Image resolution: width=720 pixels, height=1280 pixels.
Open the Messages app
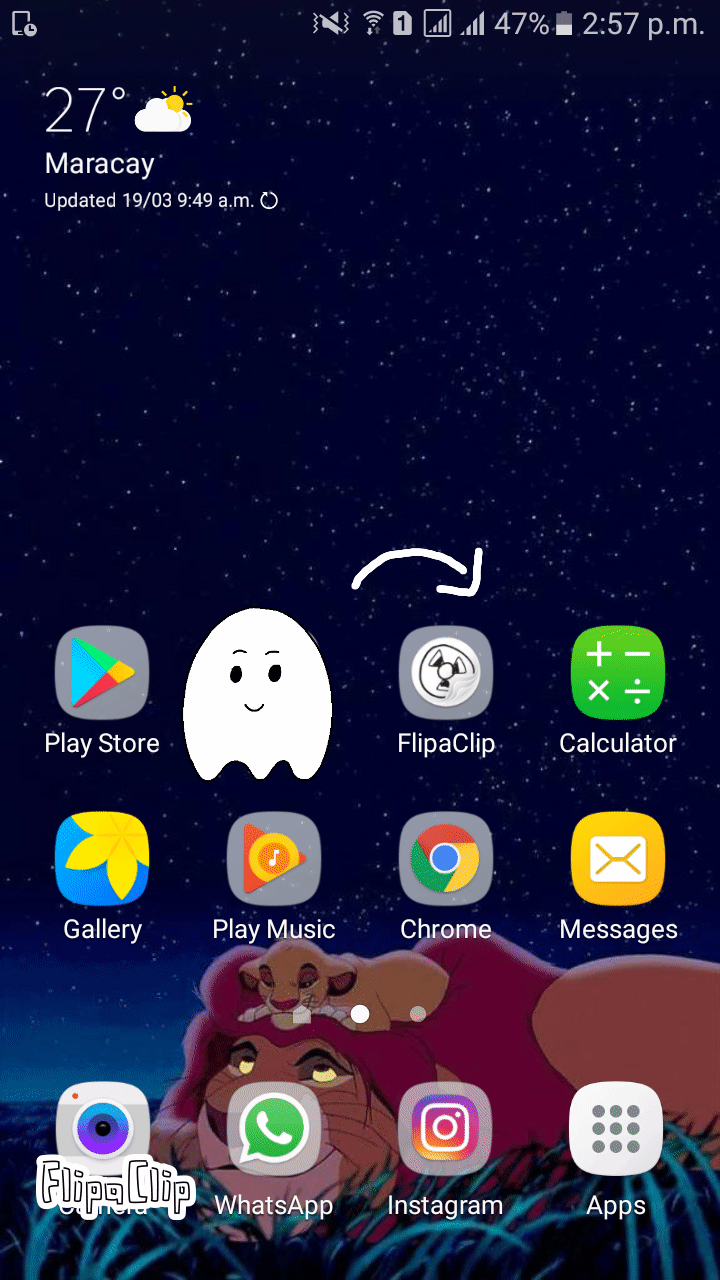(617, 859)
